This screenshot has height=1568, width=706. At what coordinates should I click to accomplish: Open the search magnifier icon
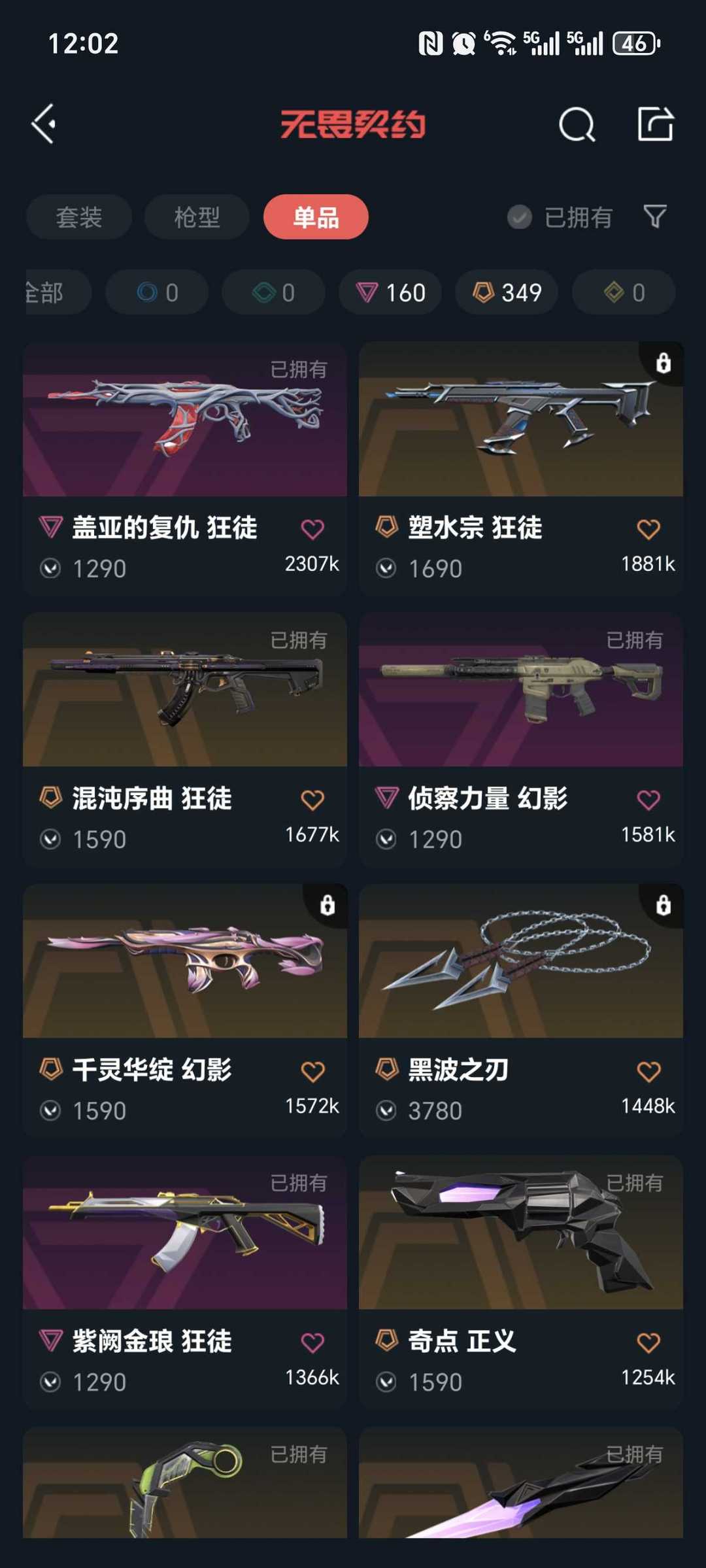tap(577, 124)
